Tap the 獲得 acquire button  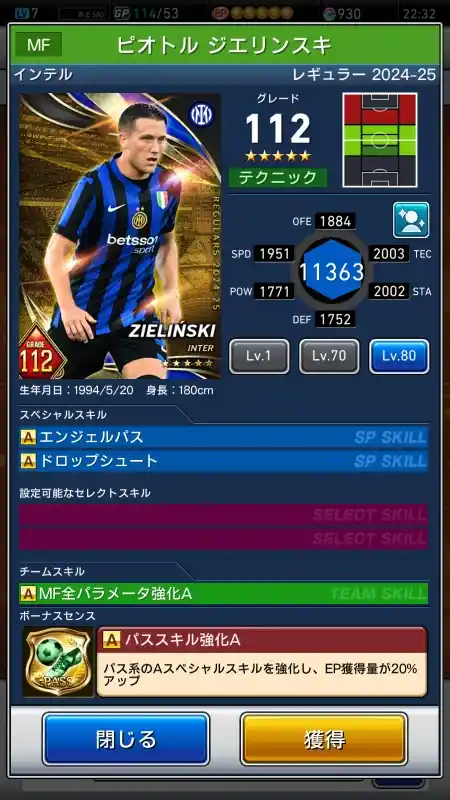tap(324, 739)
